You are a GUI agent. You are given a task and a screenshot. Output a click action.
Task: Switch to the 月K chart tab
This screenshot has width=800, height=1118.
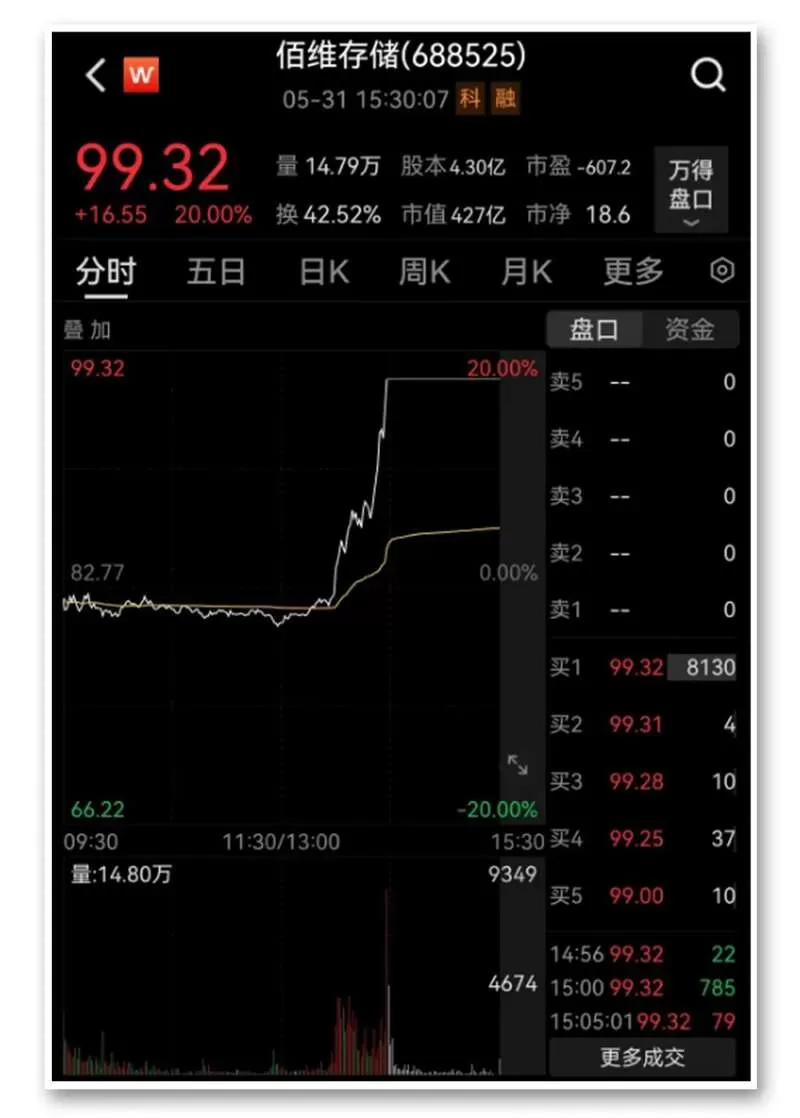[x=526, y=272]
